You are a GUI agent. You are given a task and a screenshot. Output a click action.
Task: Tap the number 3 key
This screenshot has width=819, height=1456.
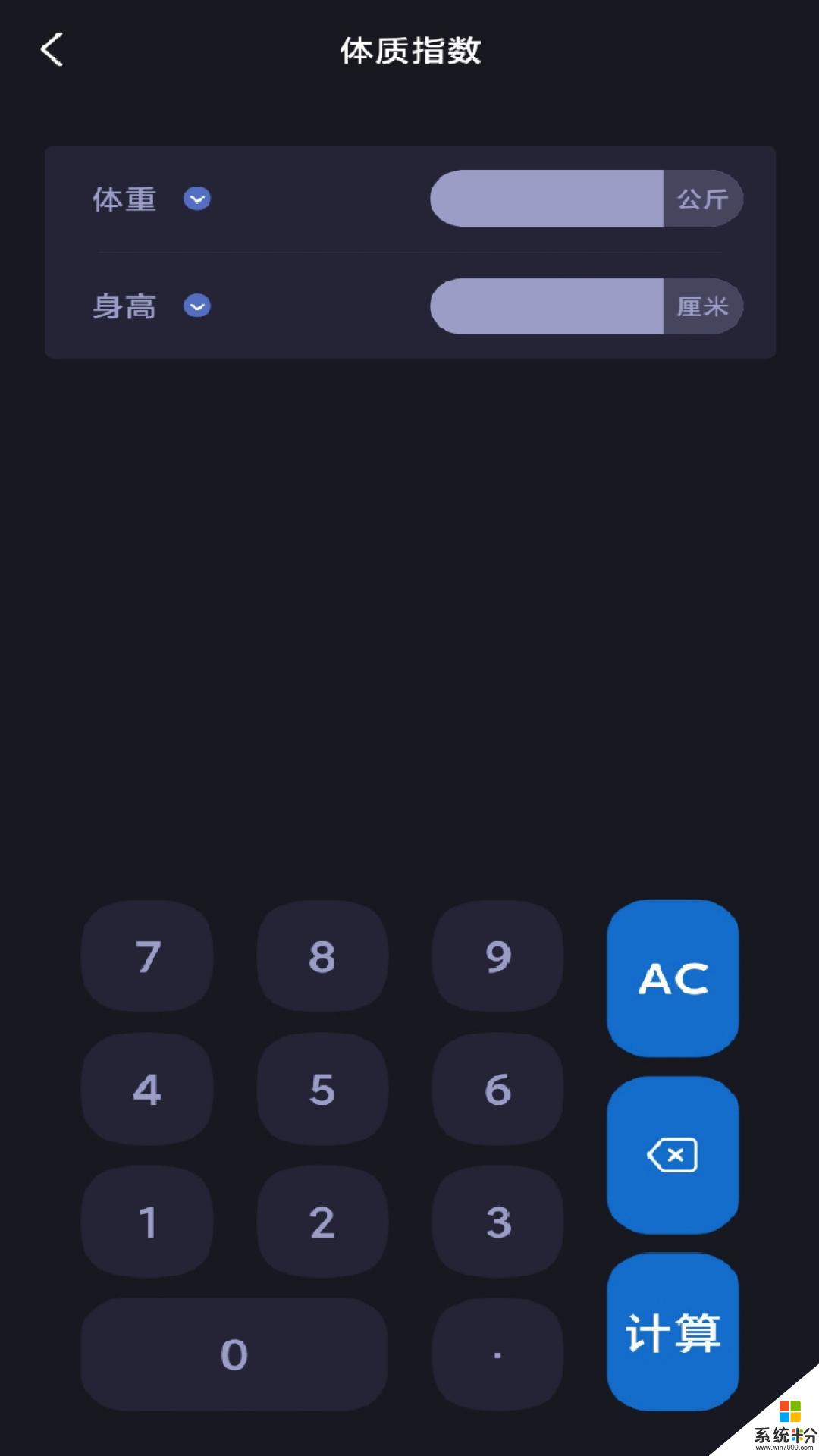497,1222
